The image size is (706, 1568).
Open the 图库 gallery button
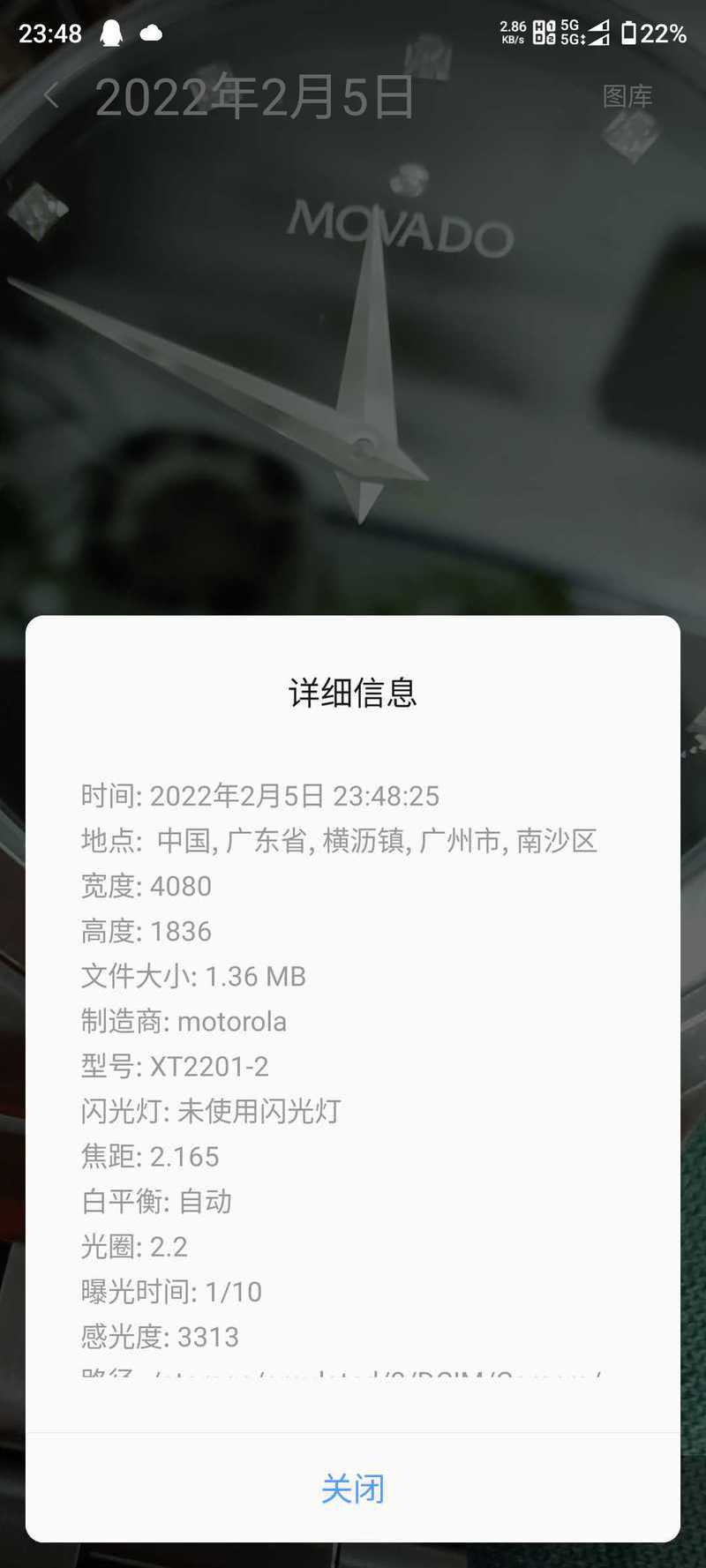coord(627,96)
